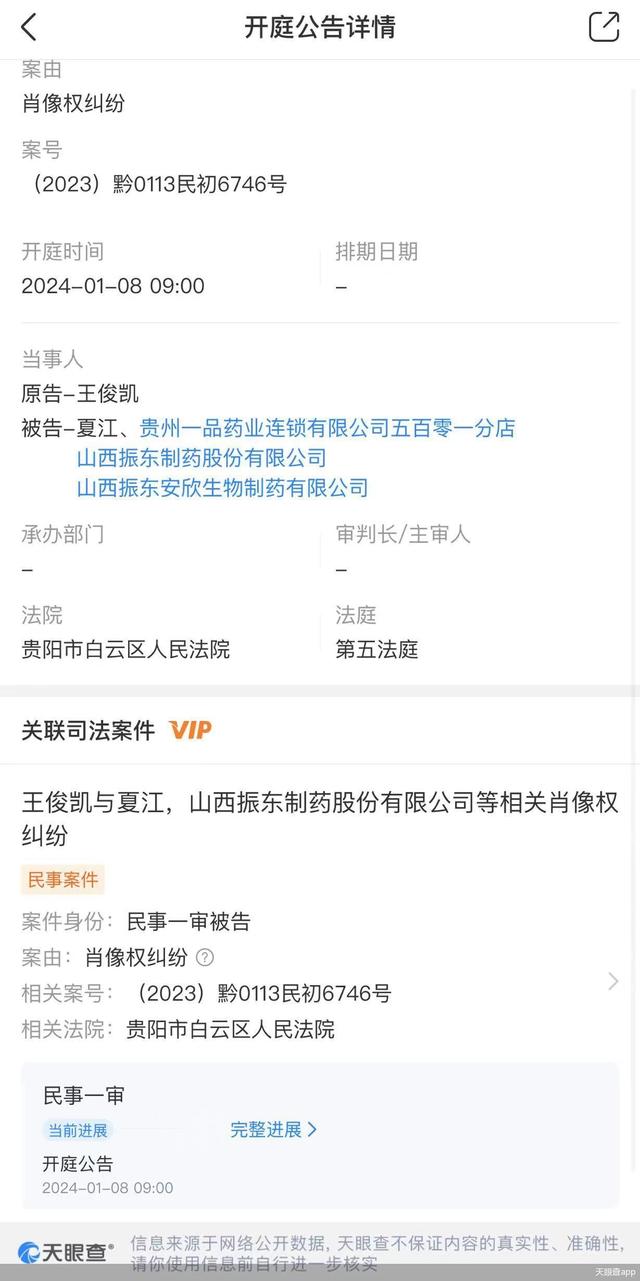Screen dimensions: 640x1281
Task: Go back from the court announcement details
Action: (x=29, y=27)
